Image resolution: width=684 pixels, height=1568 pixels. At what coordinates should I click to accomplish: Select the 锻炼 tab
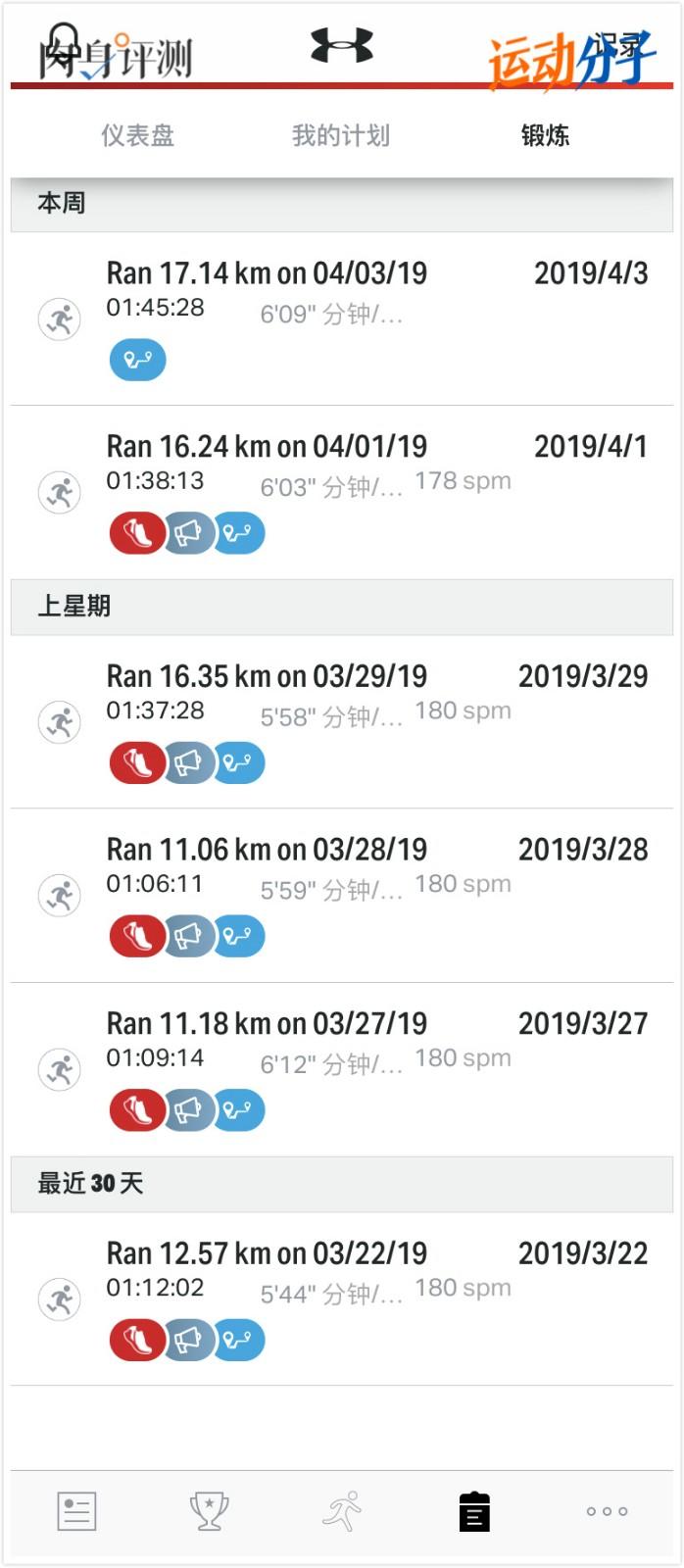click(545, 135)
